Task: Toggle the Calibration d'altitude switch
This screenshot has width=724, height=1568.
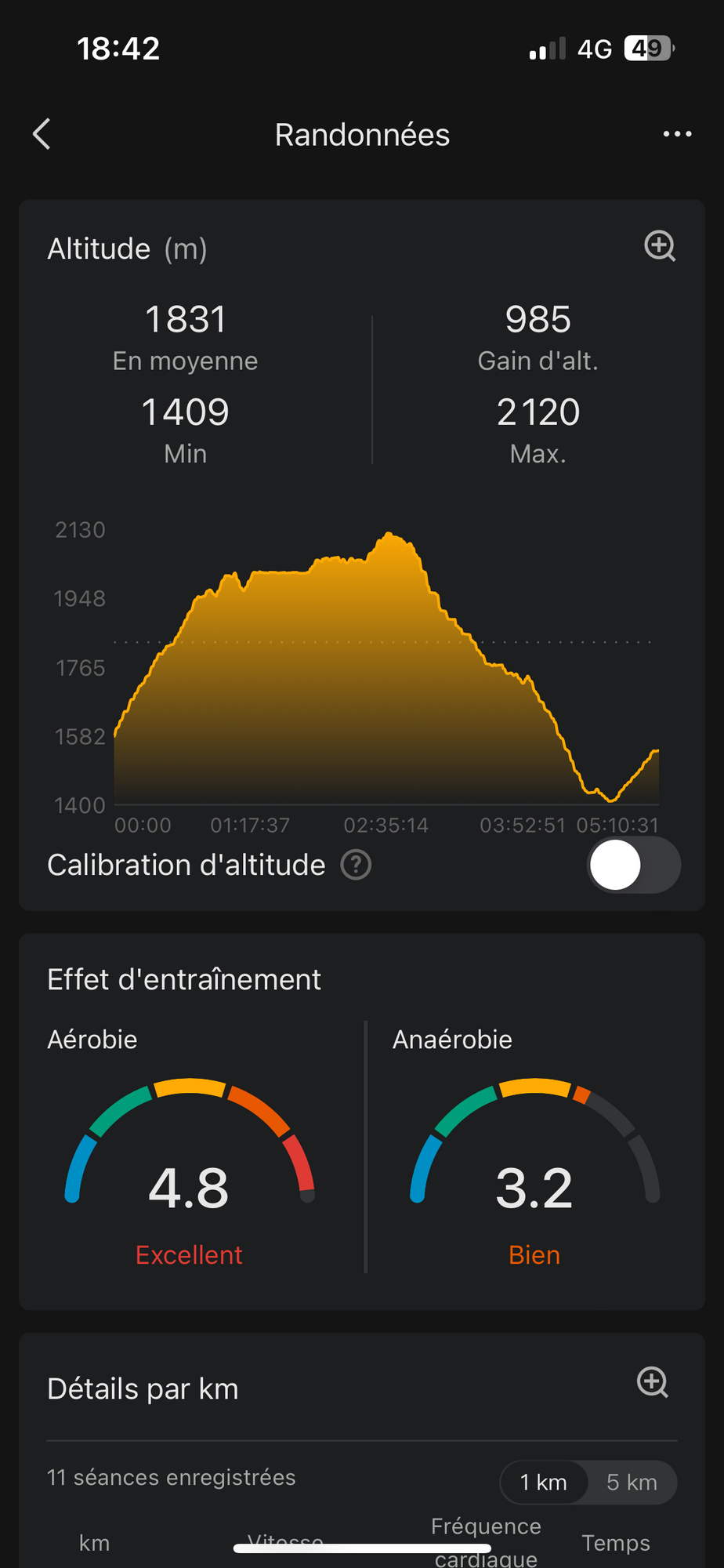Action: pos(633,865)
